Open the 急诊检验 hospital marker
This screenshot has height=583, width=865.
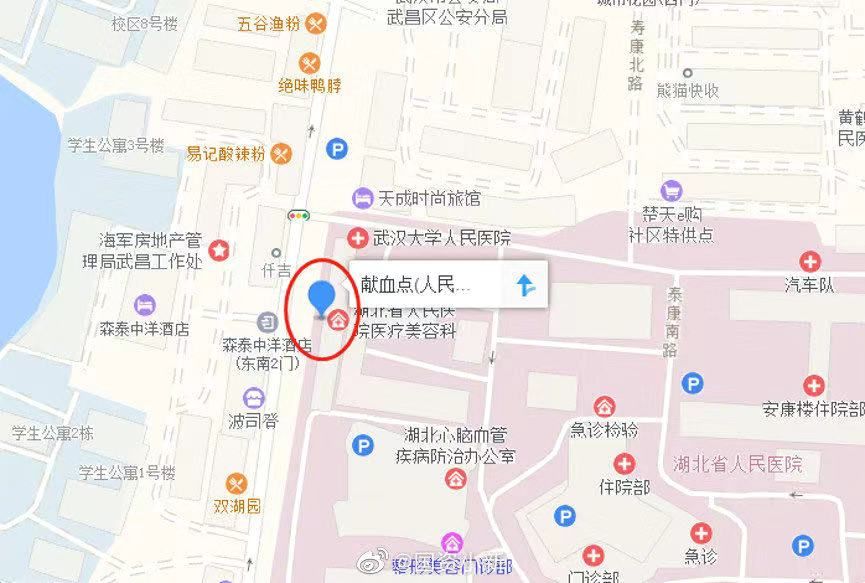tap(604, 407)
